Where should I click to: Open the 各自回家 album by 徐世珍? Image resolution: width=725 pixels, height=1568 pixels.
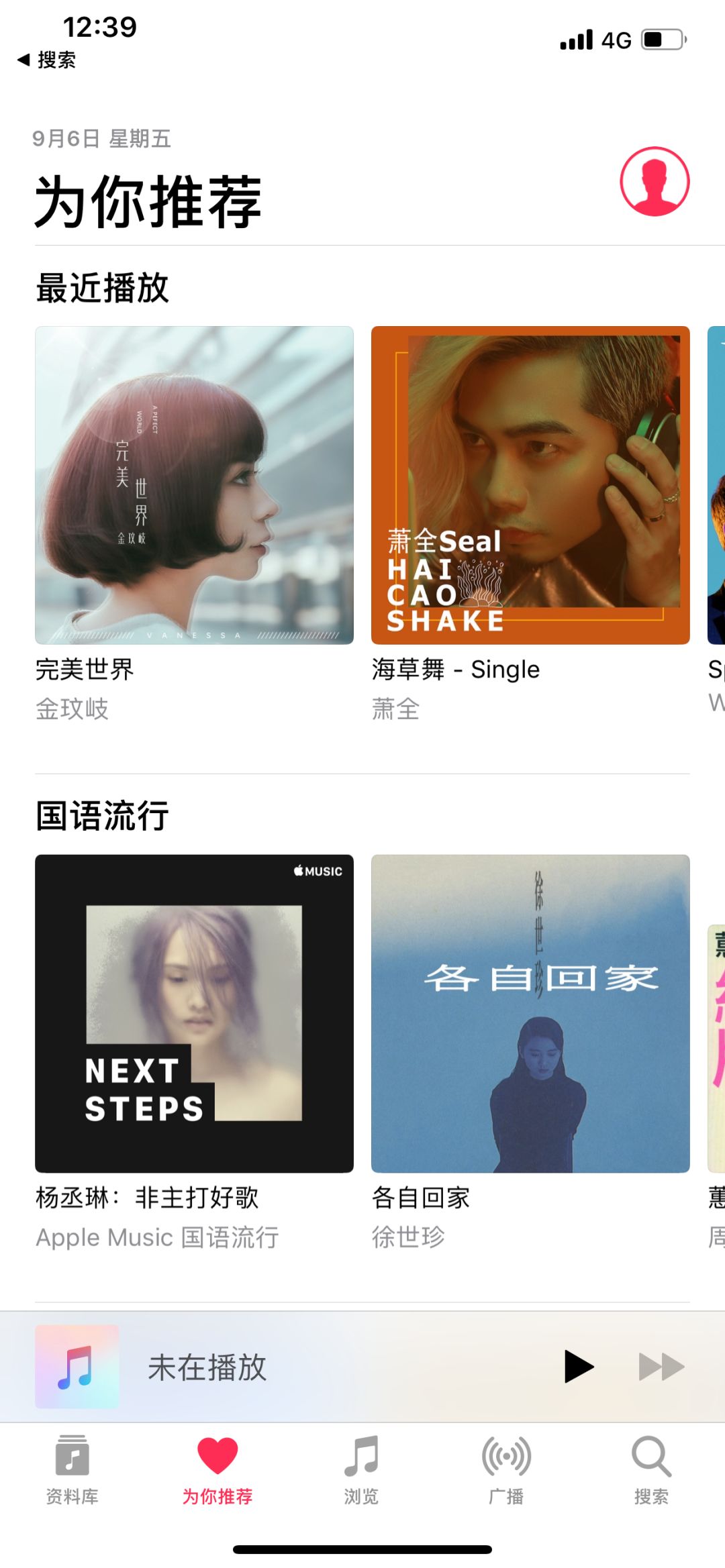point(530,1013)
